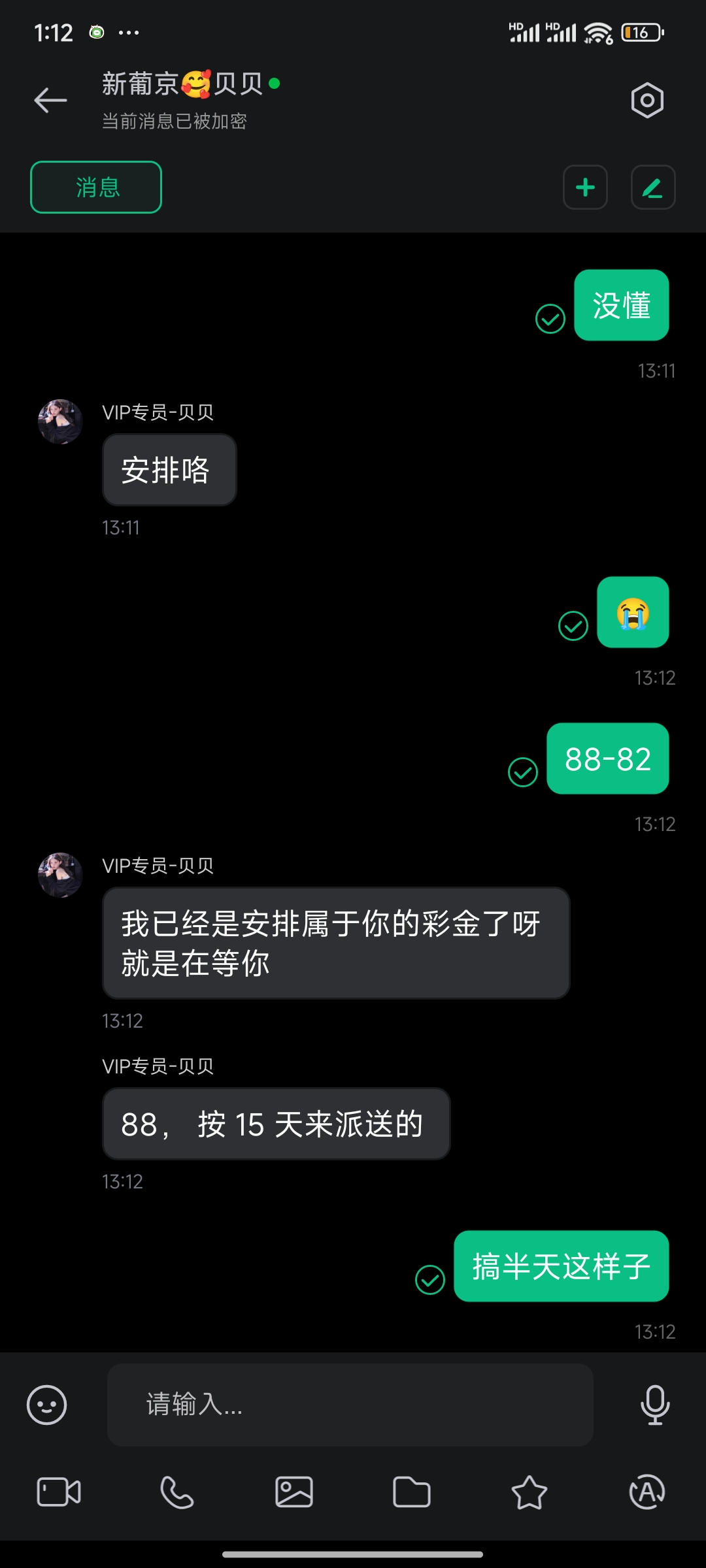Image resolution: width=706 pixels, height=1568 pixels.
Task: Tap the microphone for voice input
Action: (x=654, y=1405)
